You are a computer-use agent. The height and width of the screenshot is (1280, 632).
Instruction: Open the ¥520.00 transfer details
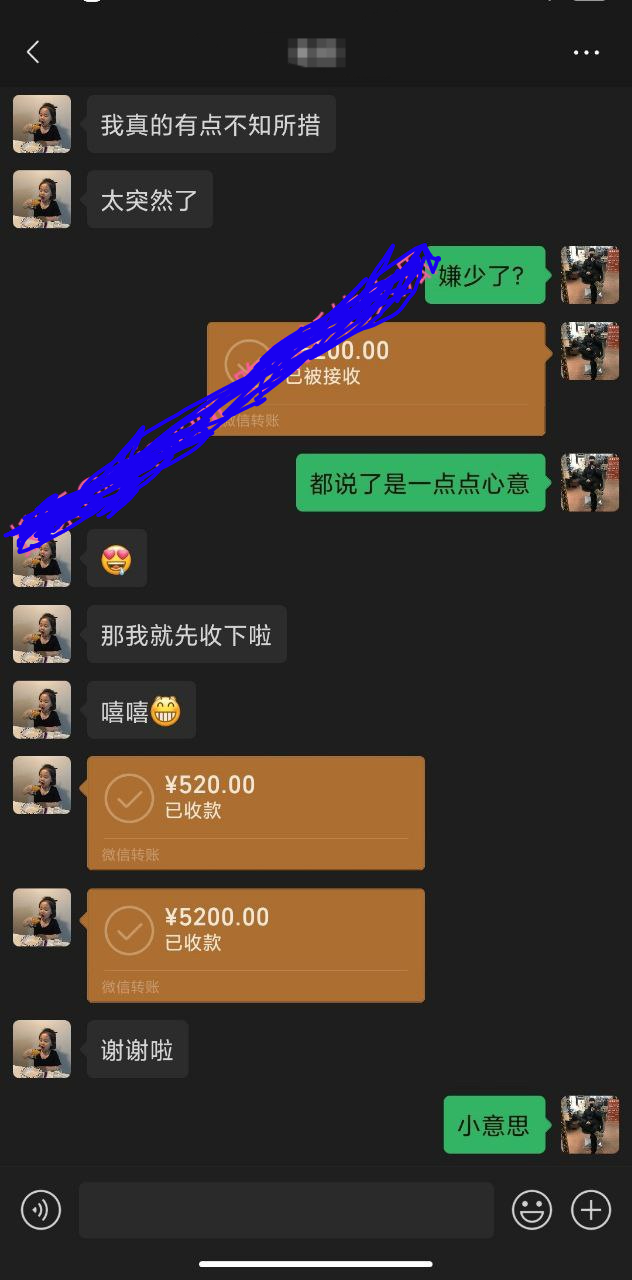pyautogui.click(x=256, y=812)
